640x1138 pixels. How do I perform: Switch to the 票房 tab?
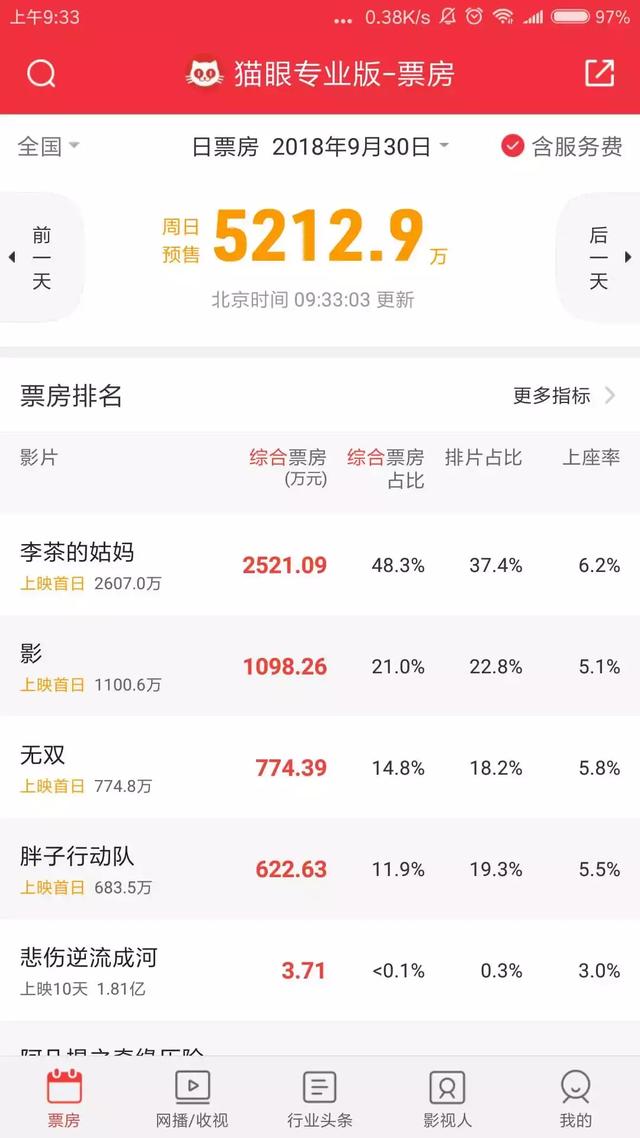click(64, 1097)
